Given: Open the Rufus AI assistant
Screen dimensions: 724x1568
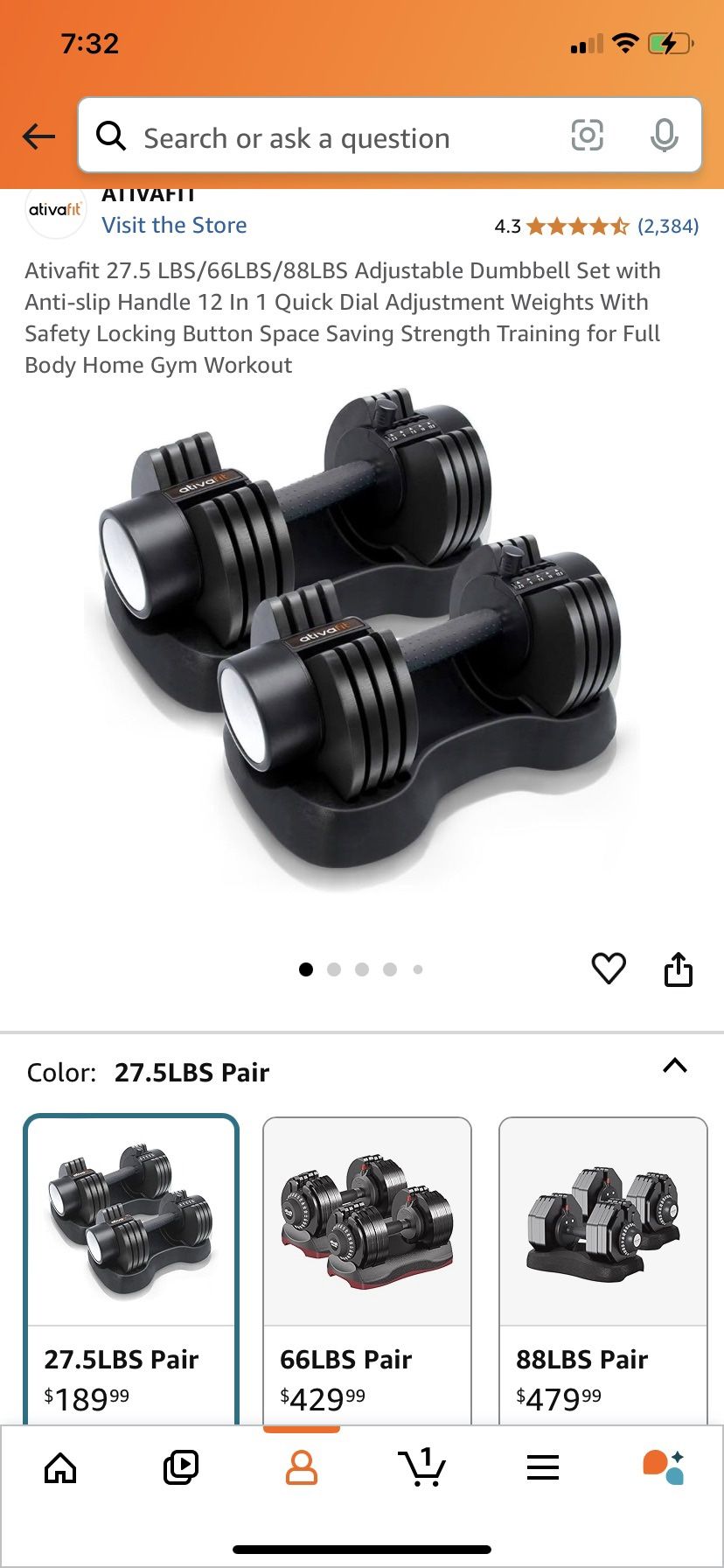Looking at the screenshot, I should (663, 1467).
